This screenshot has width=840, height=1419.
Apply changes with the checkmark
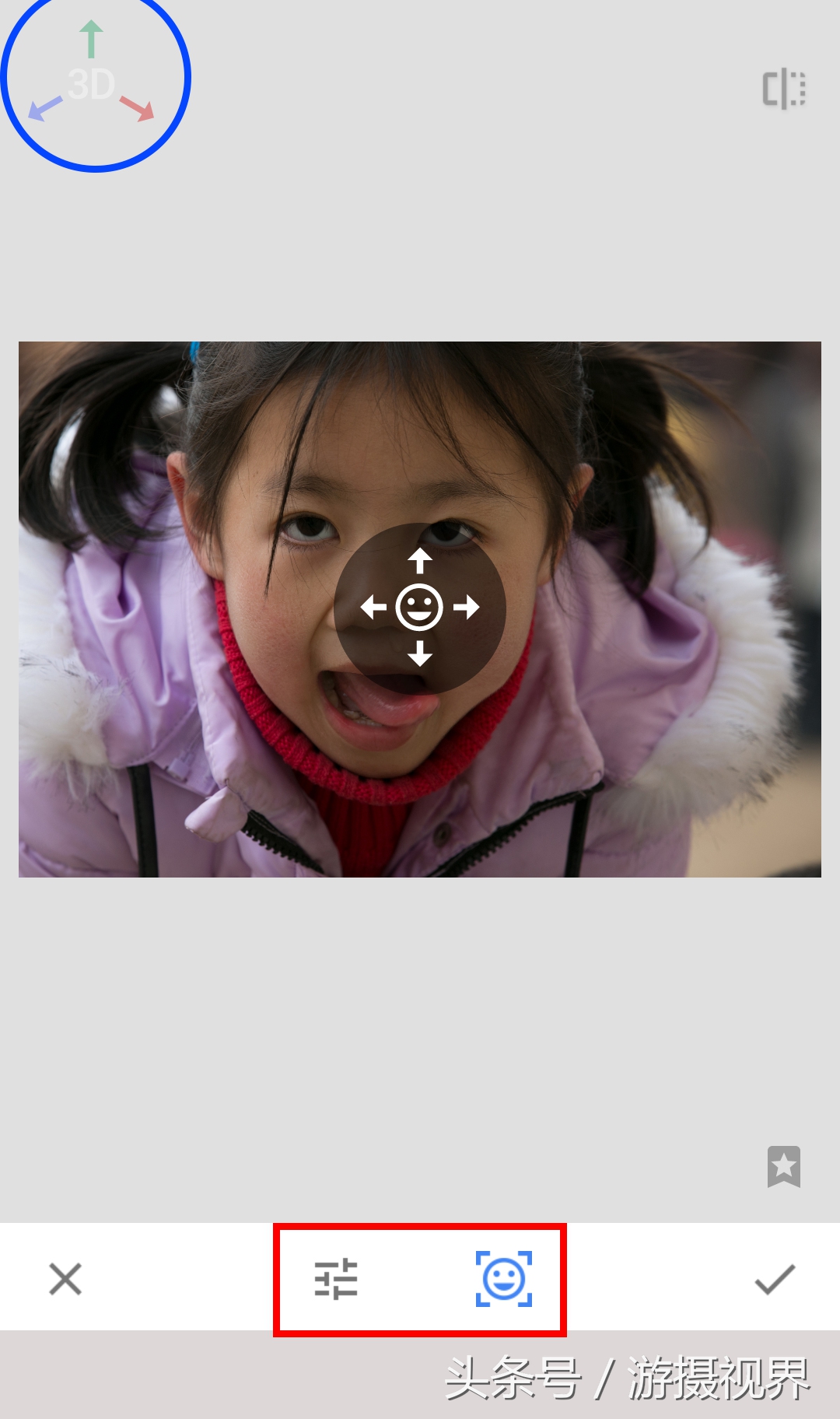point(775,1279)
